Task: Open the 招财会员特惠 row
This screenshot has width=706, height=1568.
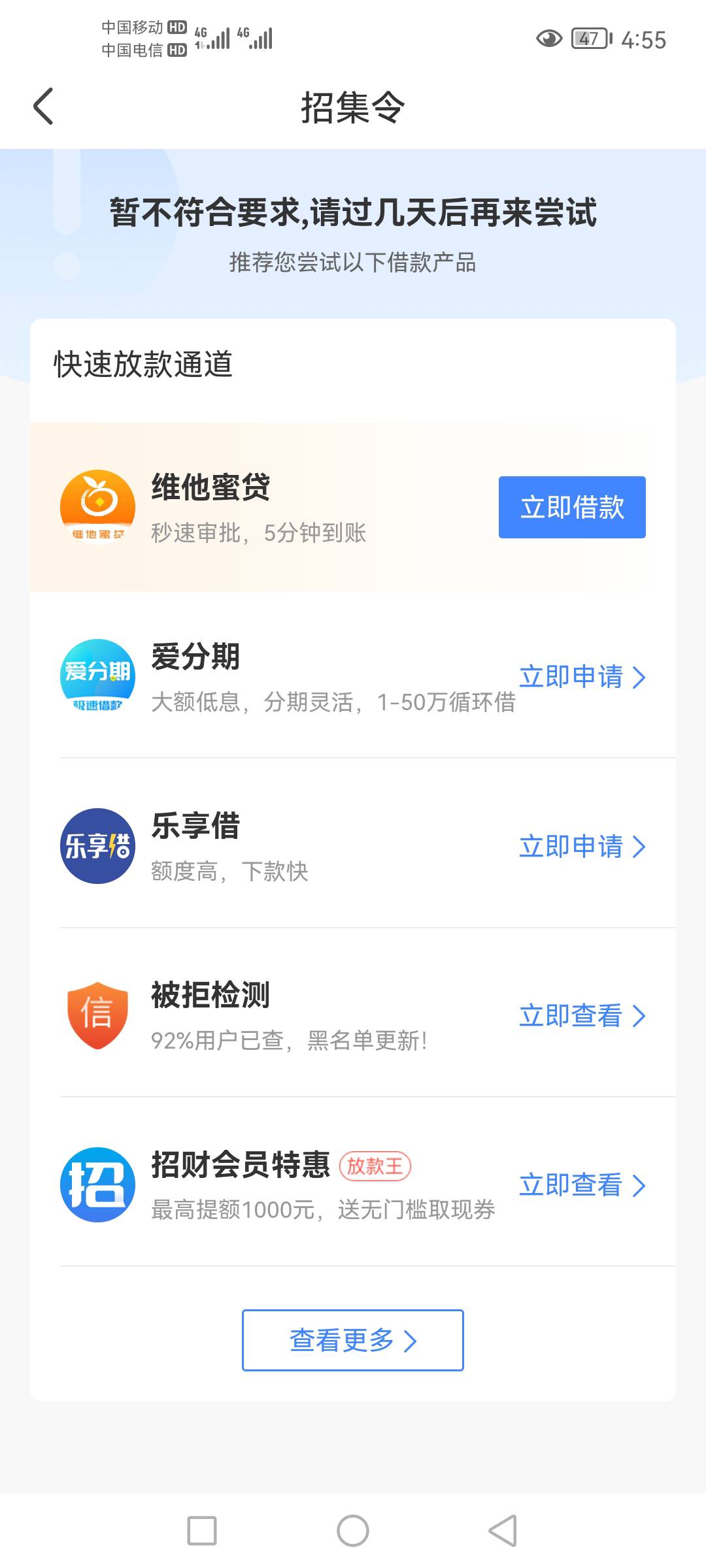Action: (353, 1184)
